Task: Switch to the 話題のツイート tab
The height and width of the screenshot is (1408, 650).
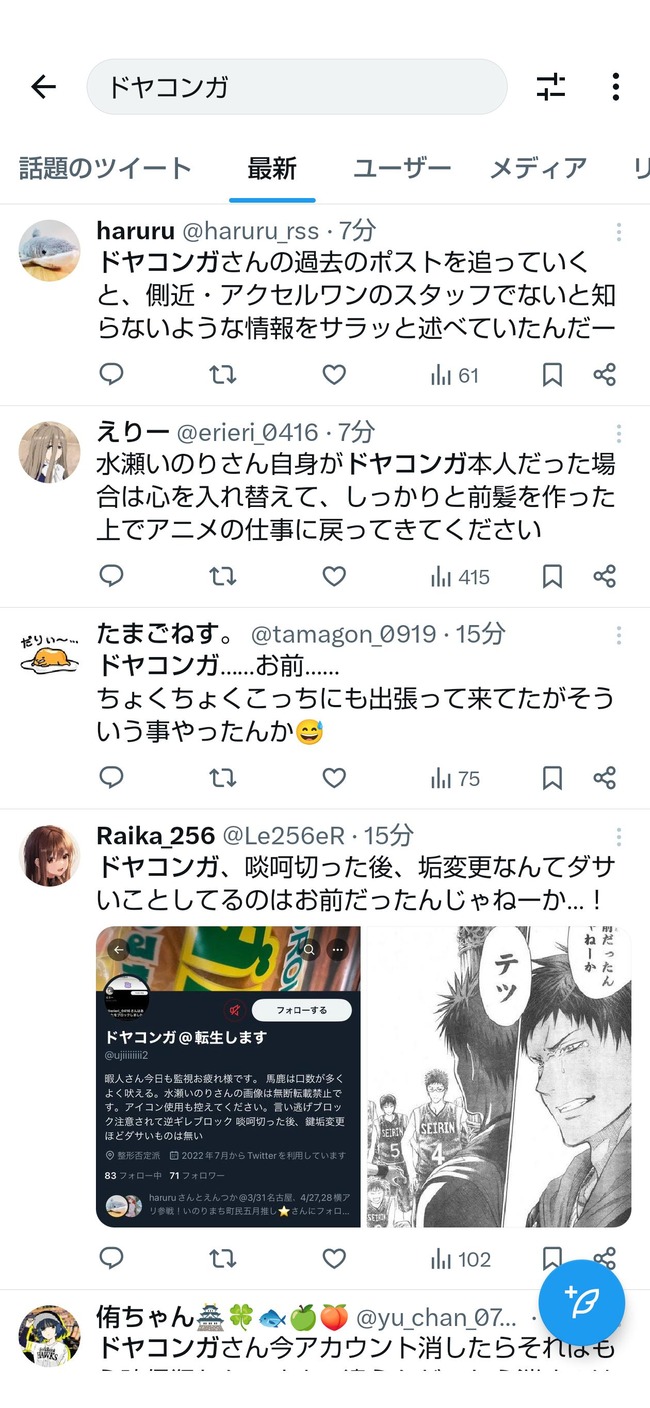Action: [105, 169]
